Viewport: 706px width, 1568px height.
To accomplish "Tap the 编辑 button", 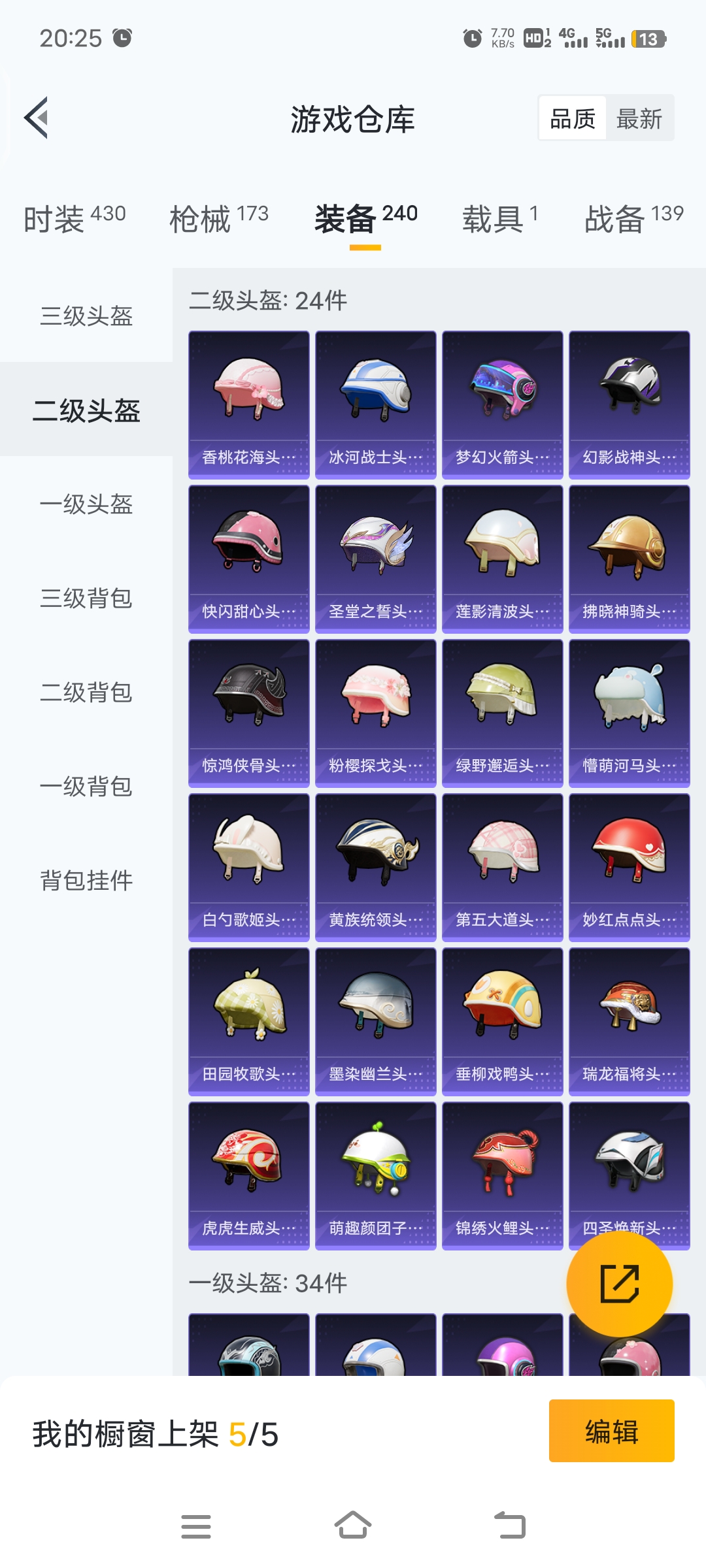I will pos(611,1431).
